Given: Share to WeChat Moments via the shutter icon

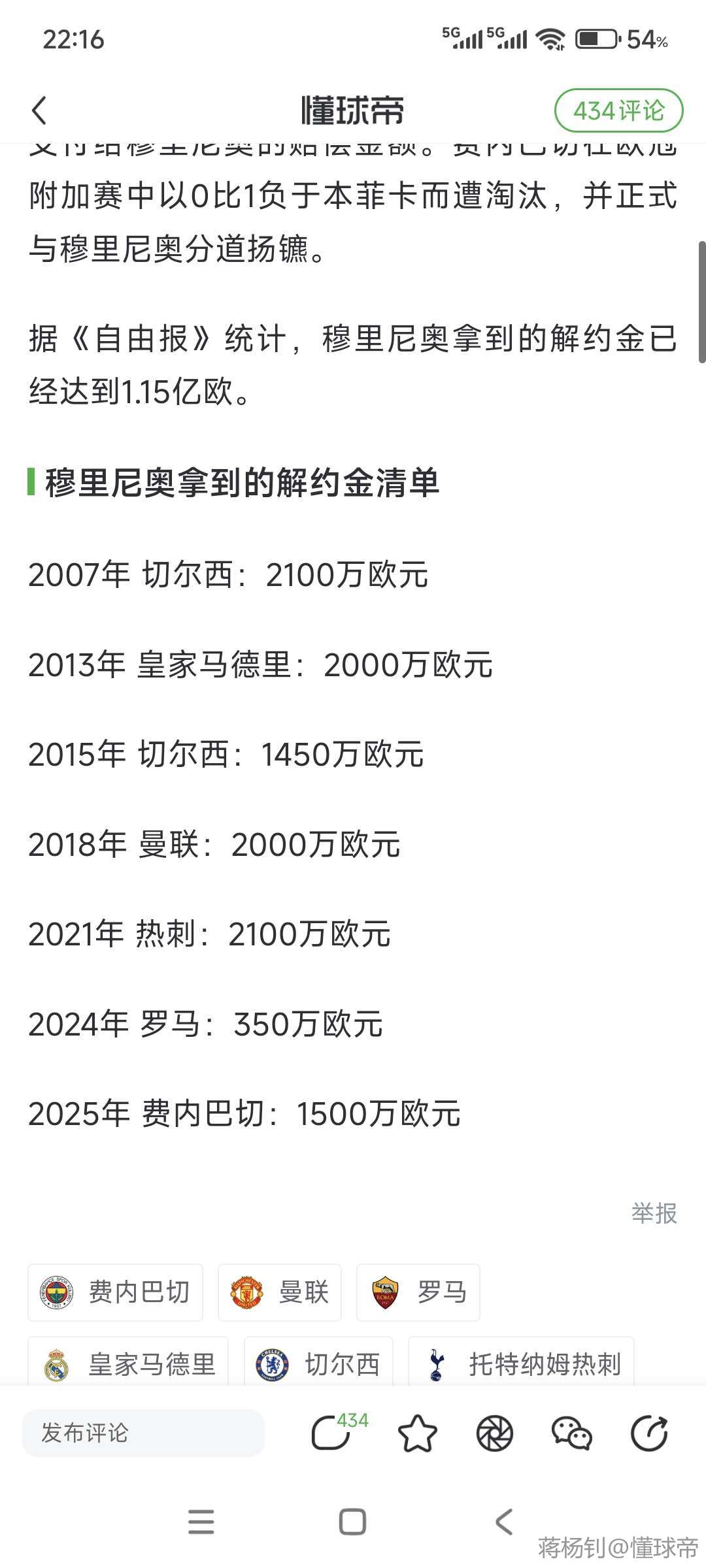Looking at the screenshot, I should click(x=494, y=1433).
